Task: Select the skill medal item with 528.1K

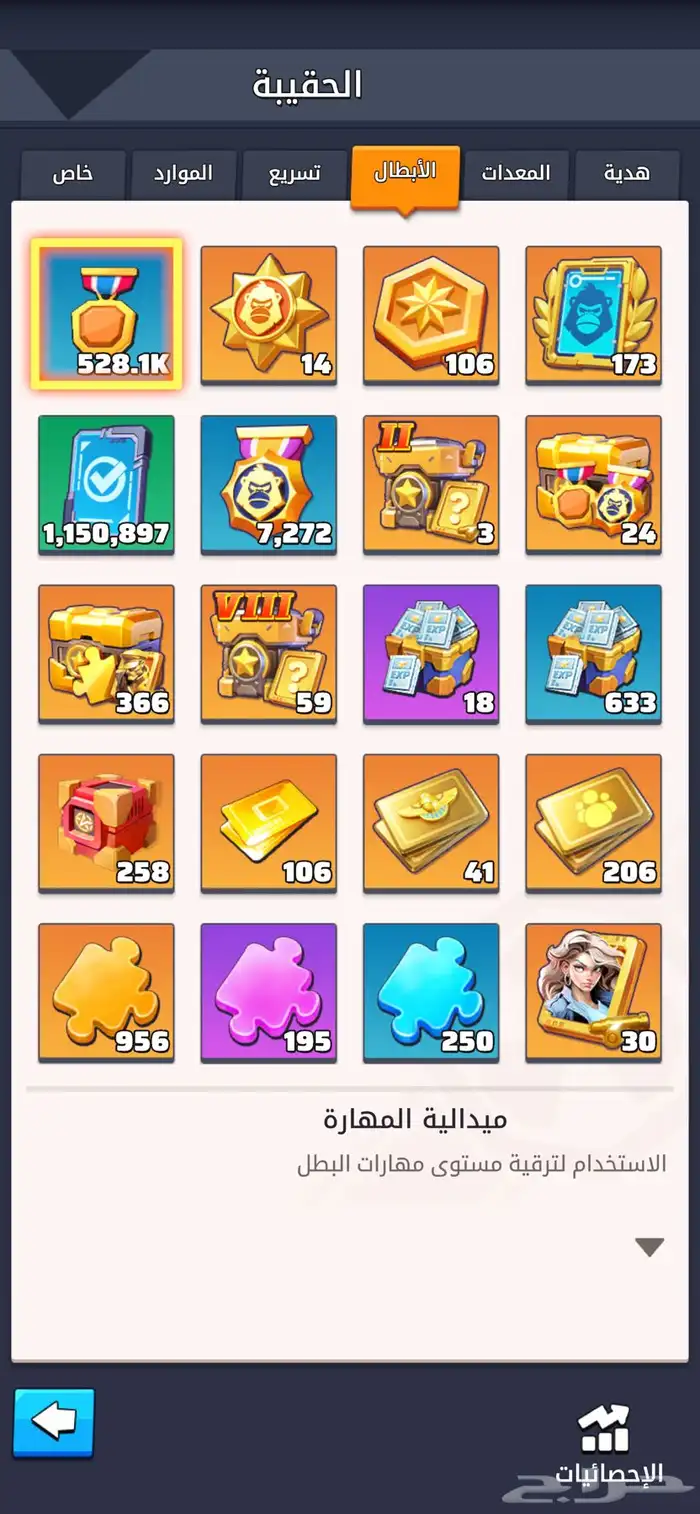Action: click(x=106, y=314)
